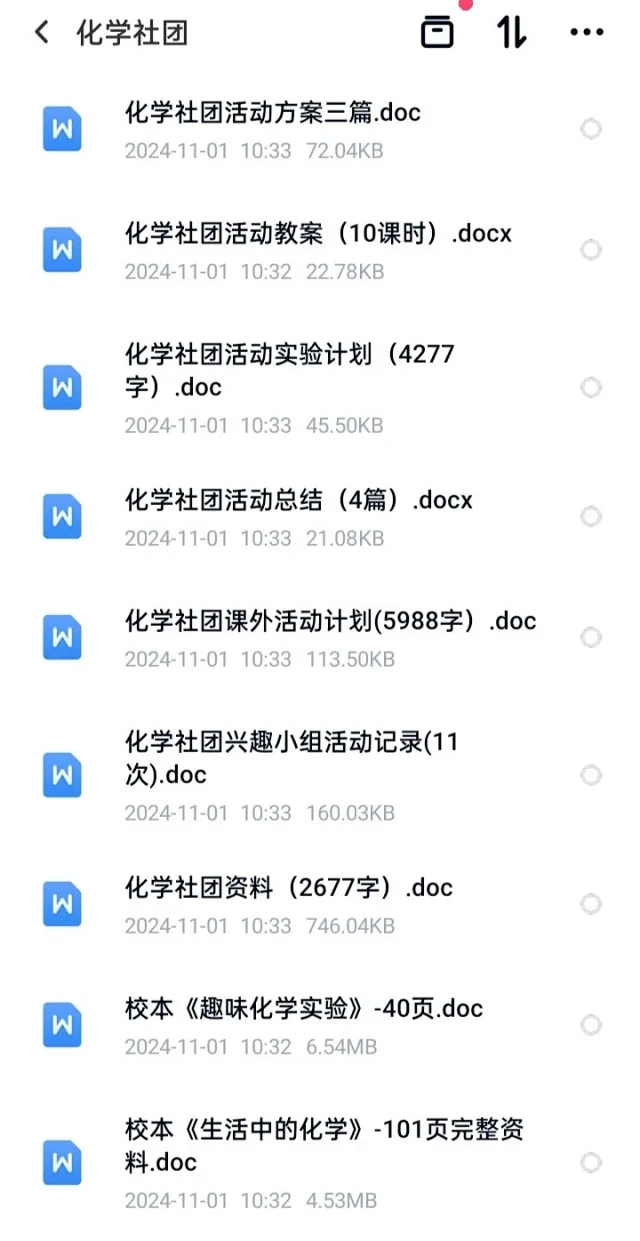Open 化学社团活动方案三篇.doc
The width and height of the screenshot is (640, 1241).
tap(320, 130)
